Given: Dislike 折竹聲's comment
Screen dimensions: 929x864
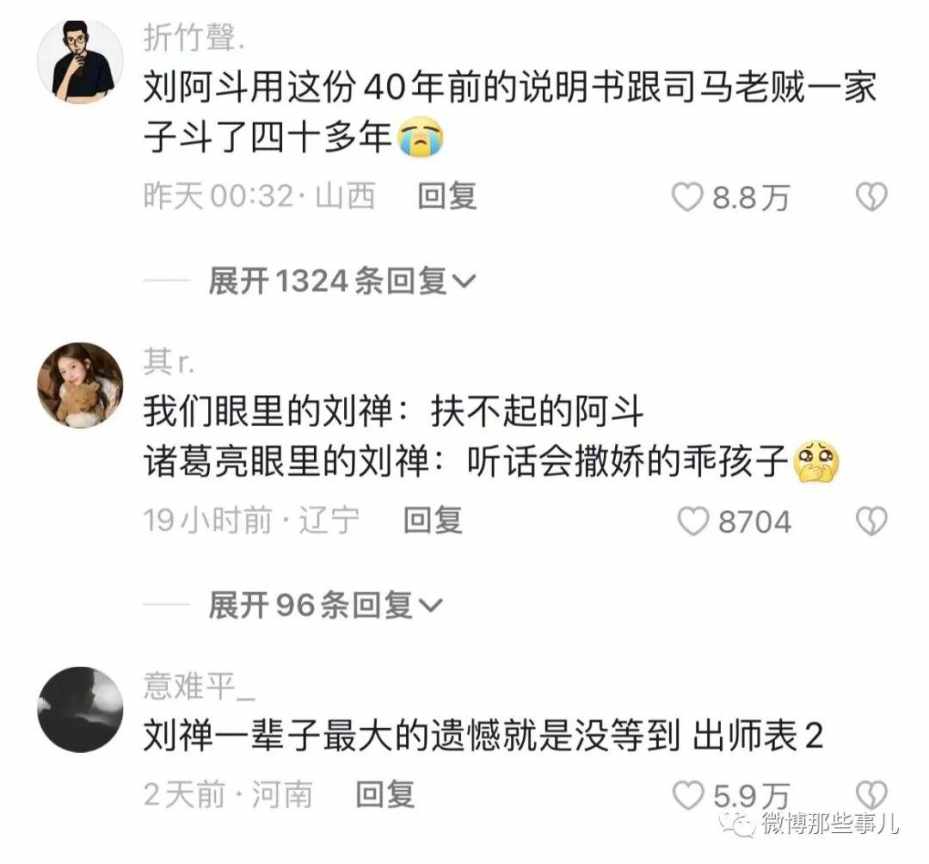Looking at the screenshot, I should click(x=872, y=198).
